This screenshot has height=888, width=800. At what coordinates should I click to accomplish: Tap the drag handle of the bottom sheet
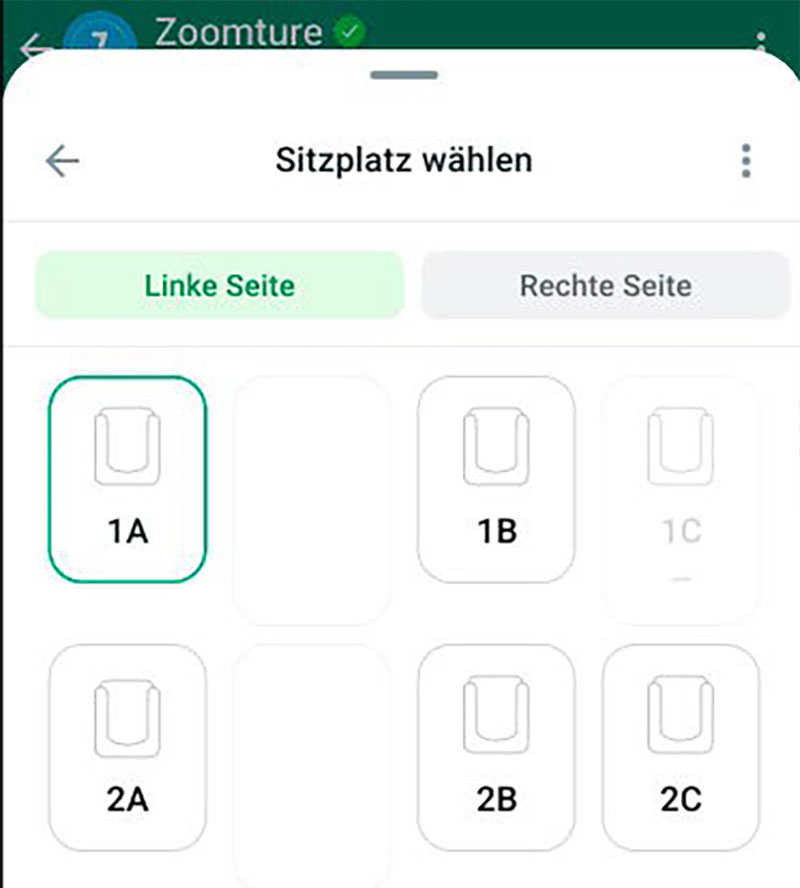coord(403,74)
